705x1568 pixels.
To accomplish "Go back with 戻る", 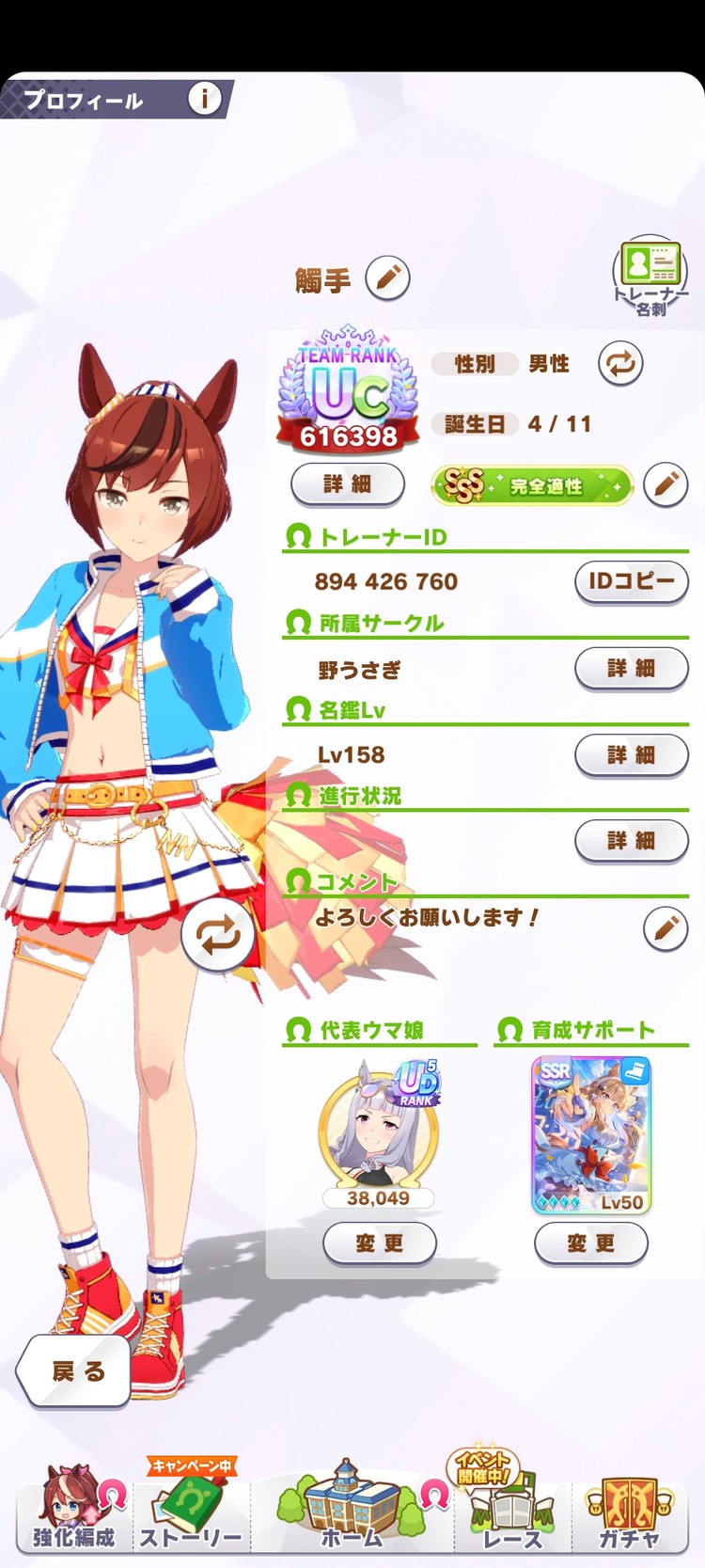I will pos(75,1371).
